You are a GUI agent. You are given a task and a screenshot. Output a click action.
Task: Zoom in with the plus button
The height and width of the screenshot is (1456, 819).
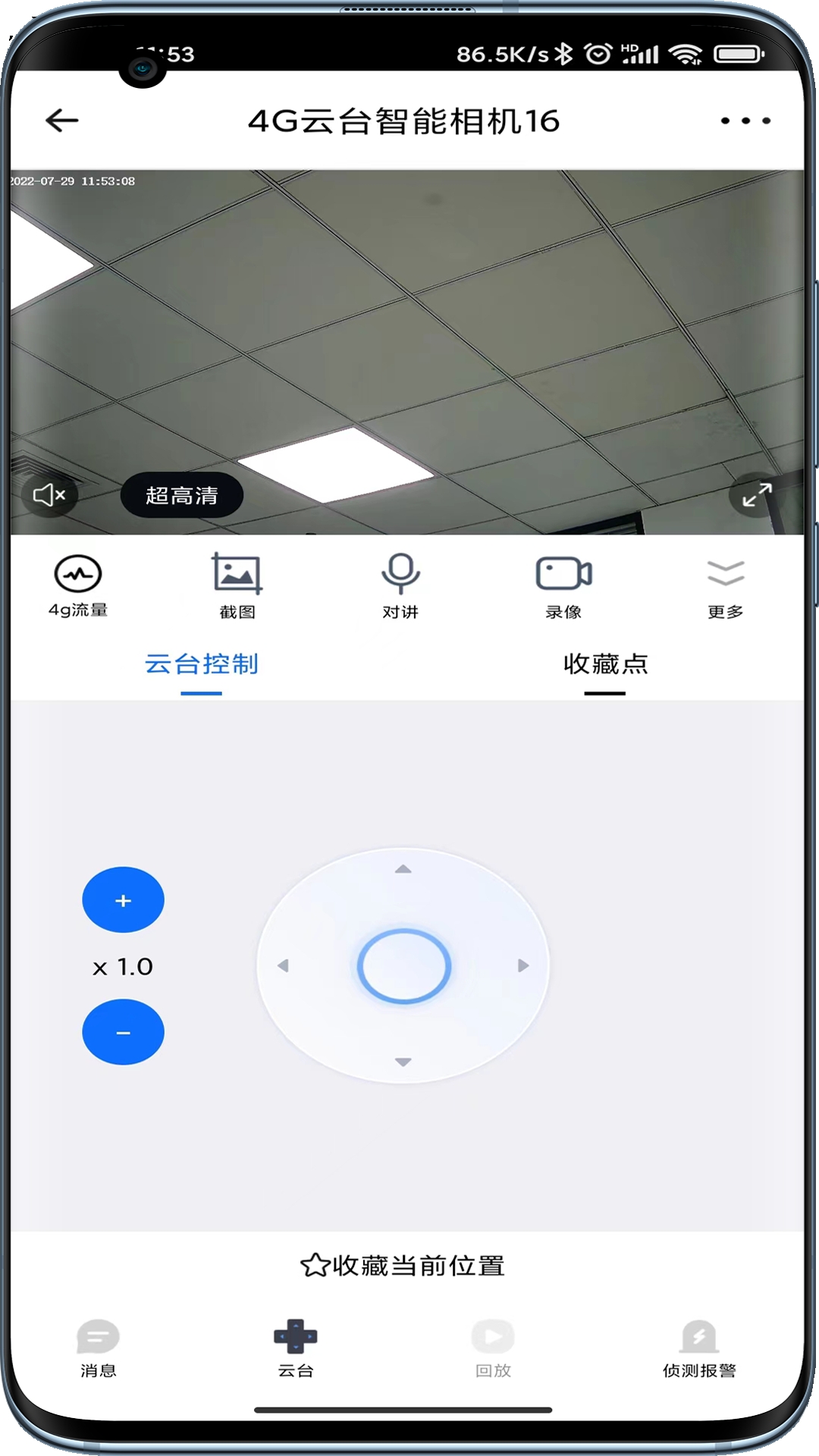(123, 900)
